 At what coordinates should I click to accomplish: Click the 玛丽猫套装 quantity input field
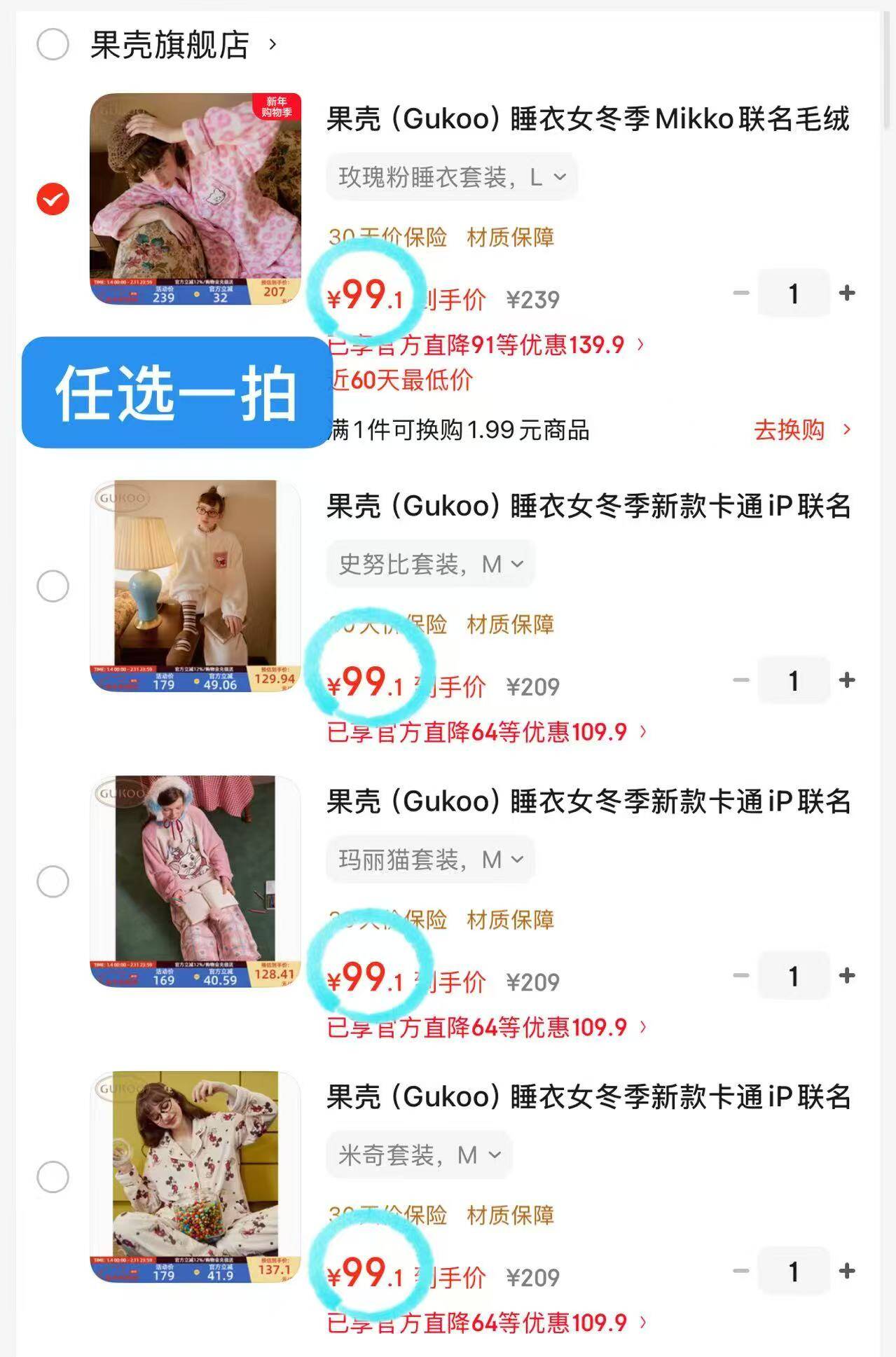click(794, 975)
